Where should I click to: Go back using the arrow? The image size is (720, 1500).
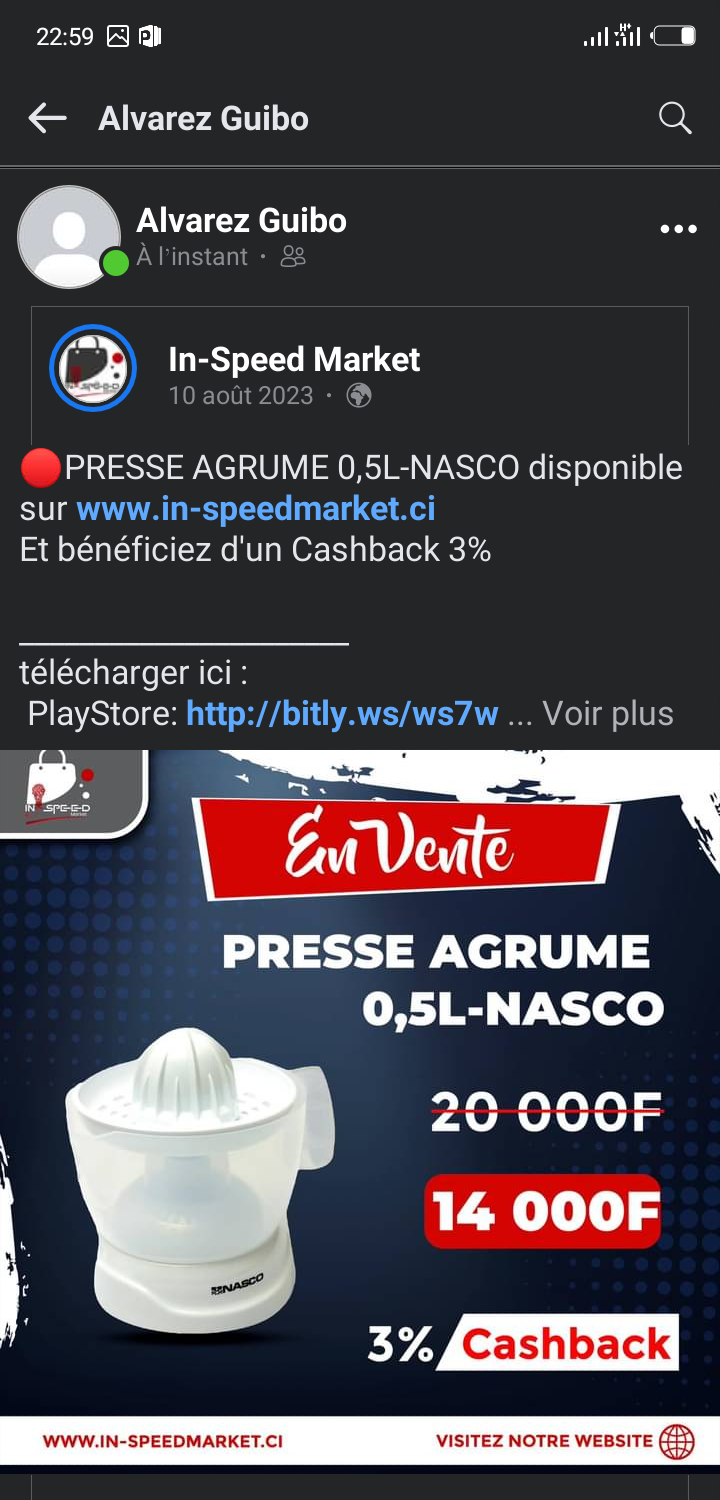click(47, 118)
